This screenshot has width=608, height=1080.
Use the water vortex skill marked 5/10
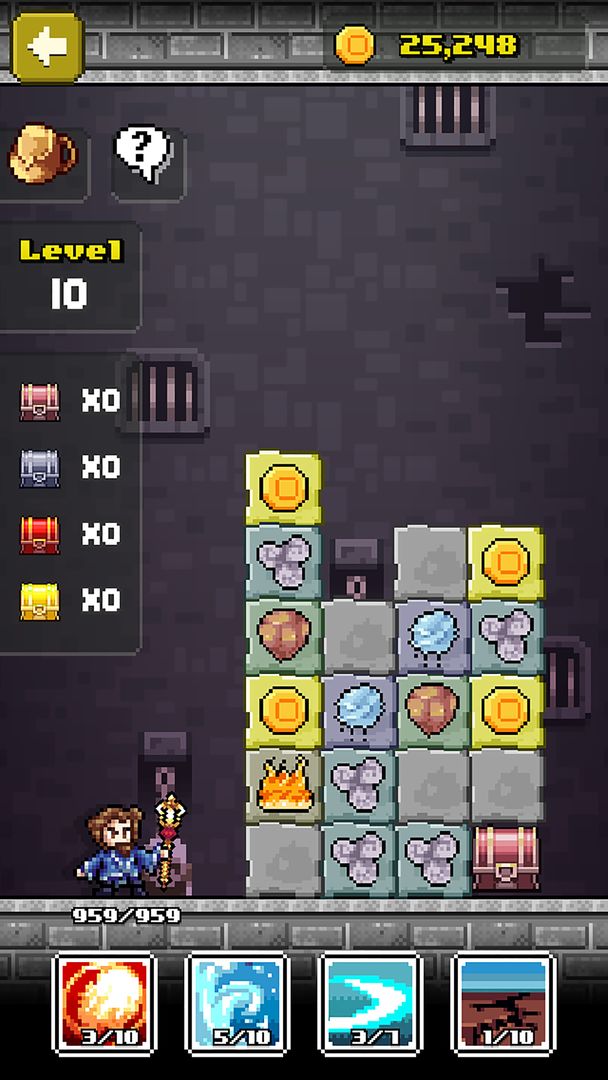click(238, 1004)
